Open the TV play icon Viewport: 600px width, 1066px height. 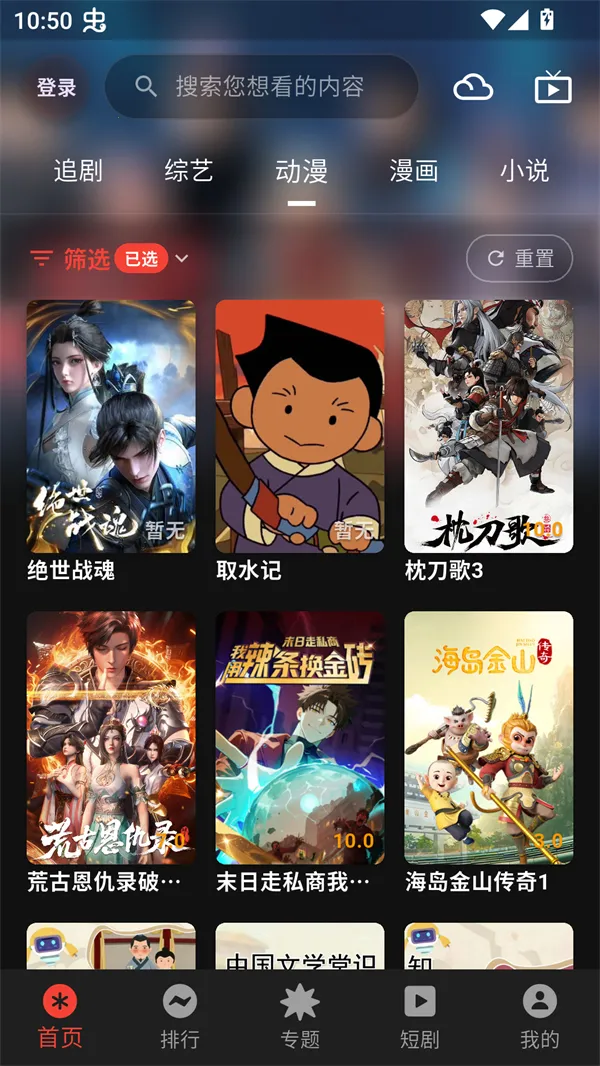click(x=552, y=88)
